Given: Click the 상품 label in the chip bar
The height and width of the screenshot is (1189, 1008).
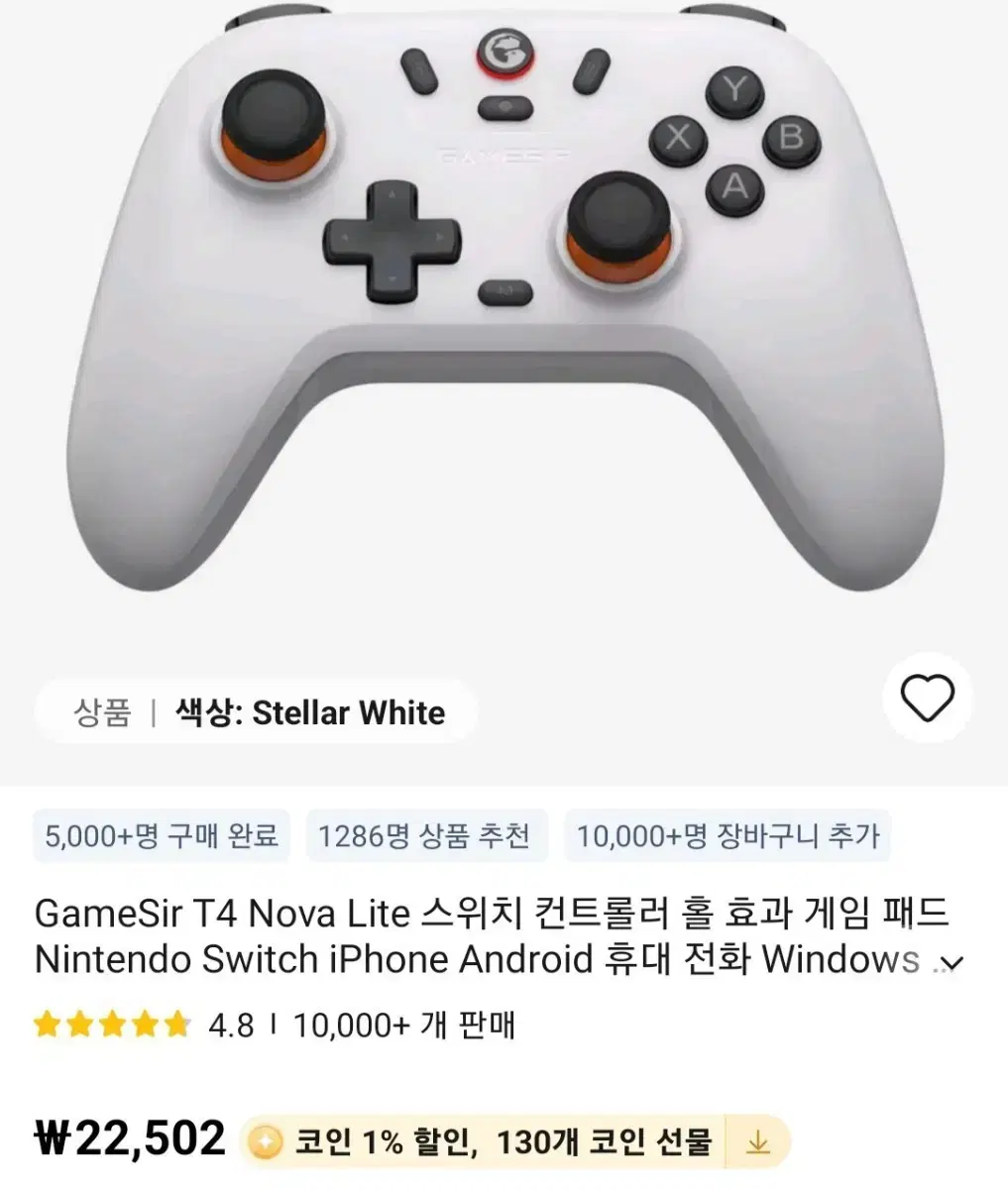Looking at the screenshot, I should pyautogui.click(x=101, y=712).
